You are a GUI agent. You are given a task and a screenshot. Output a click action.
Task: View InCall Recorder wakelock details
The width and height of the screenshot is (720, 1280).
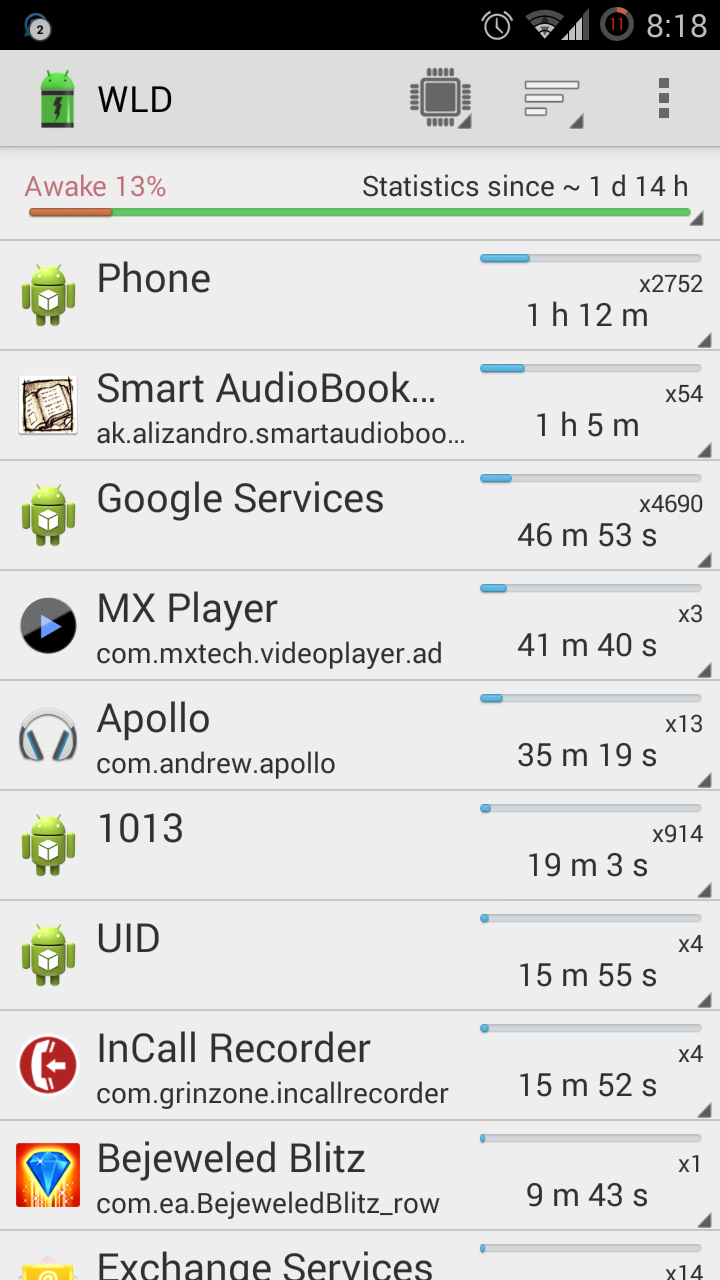(360, 1065)
